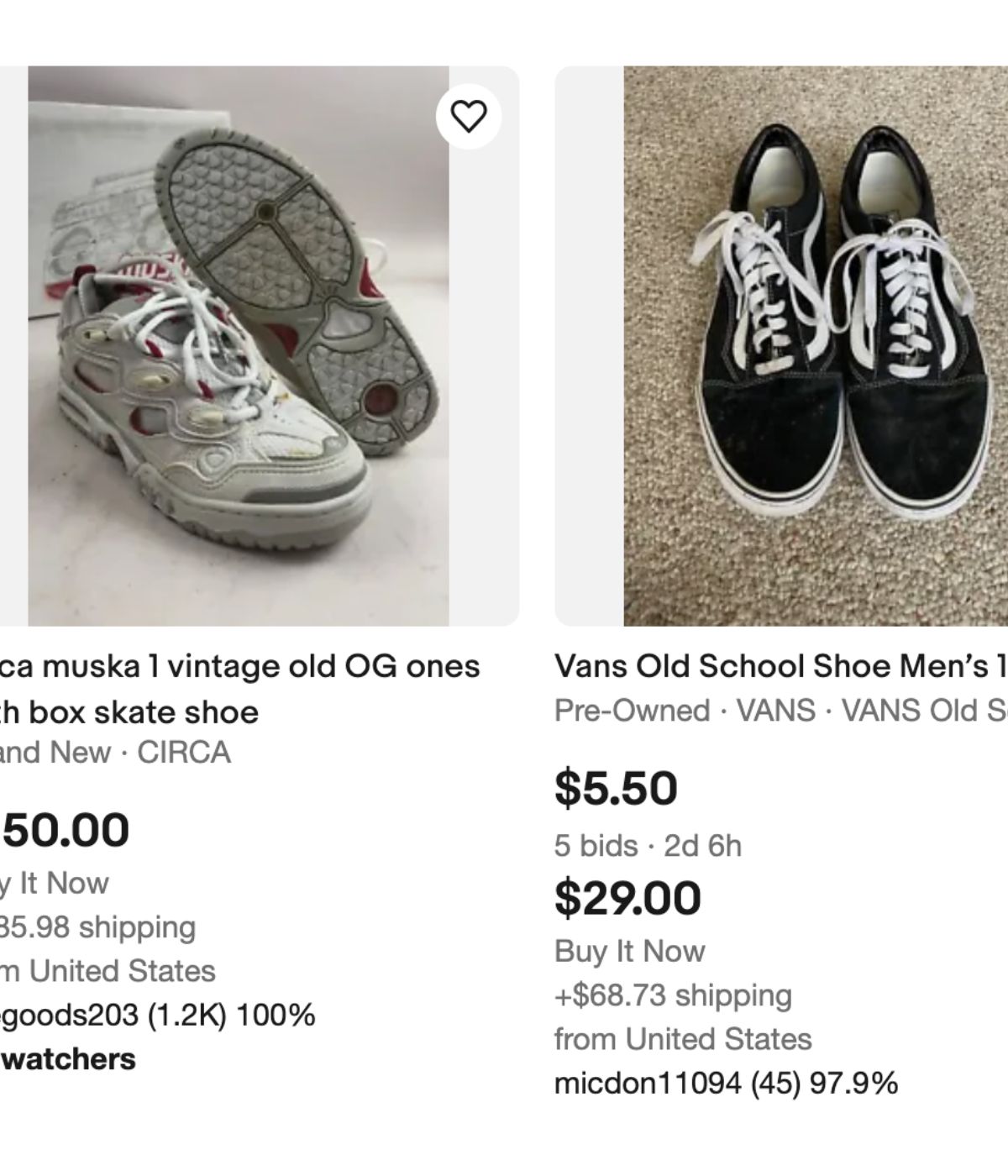This screenshot has height=1176, width=1008.
Task: Click the $29.00 Buy It Now price
Action: (x=627, y=896)
